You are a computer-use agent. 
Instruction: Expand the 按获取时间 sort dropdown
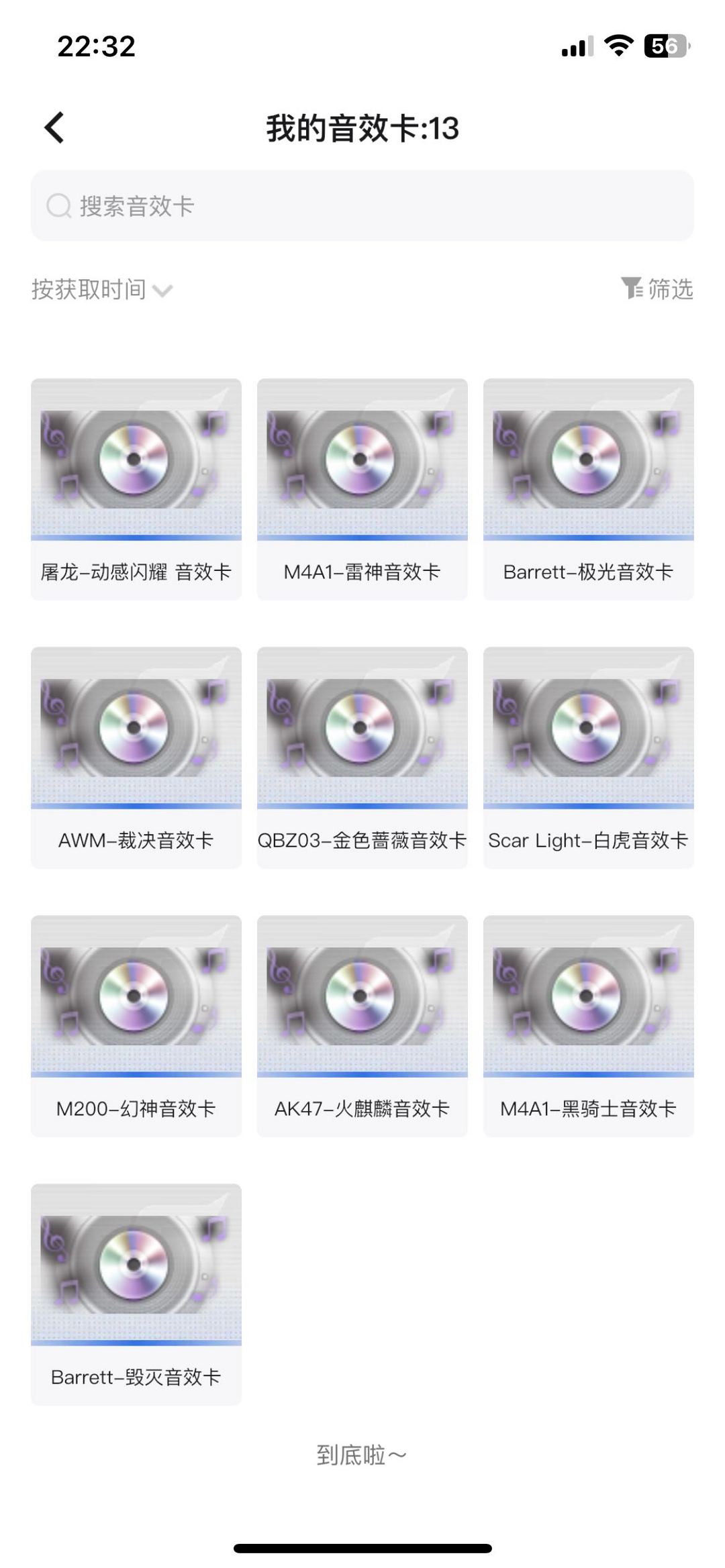(102, 290)
